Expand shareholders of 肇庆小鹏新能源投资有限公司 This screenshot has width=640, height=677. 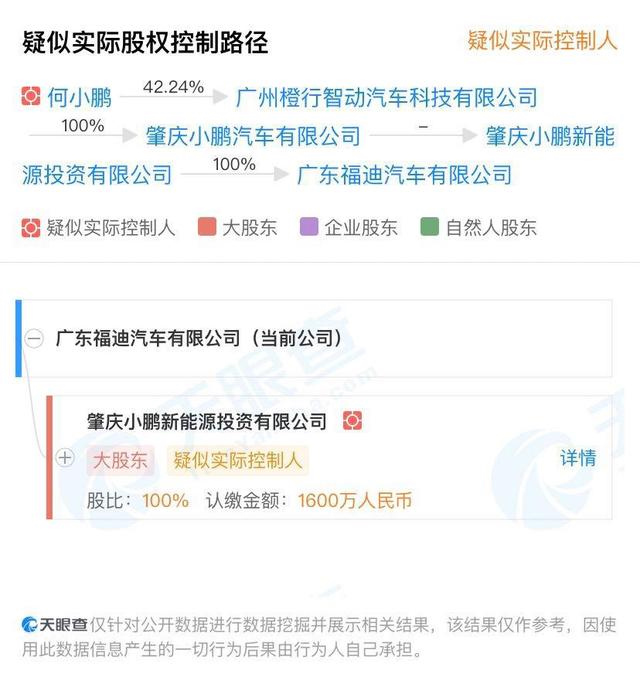tap(66, 458)
